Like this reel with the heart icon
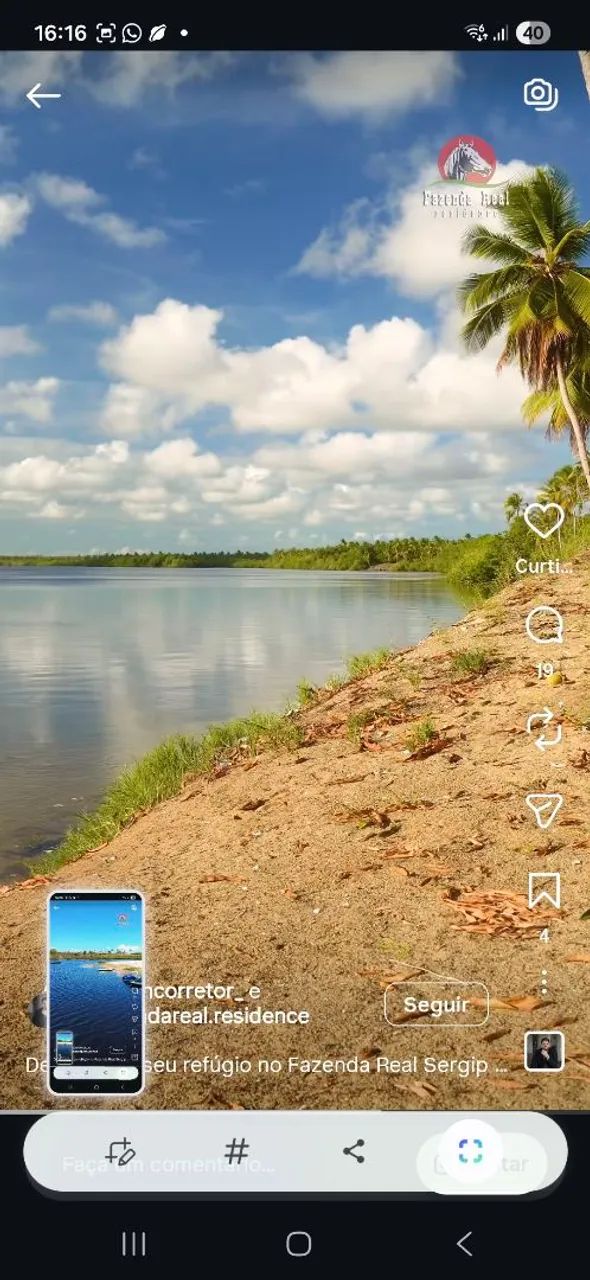 coord(544,521)
